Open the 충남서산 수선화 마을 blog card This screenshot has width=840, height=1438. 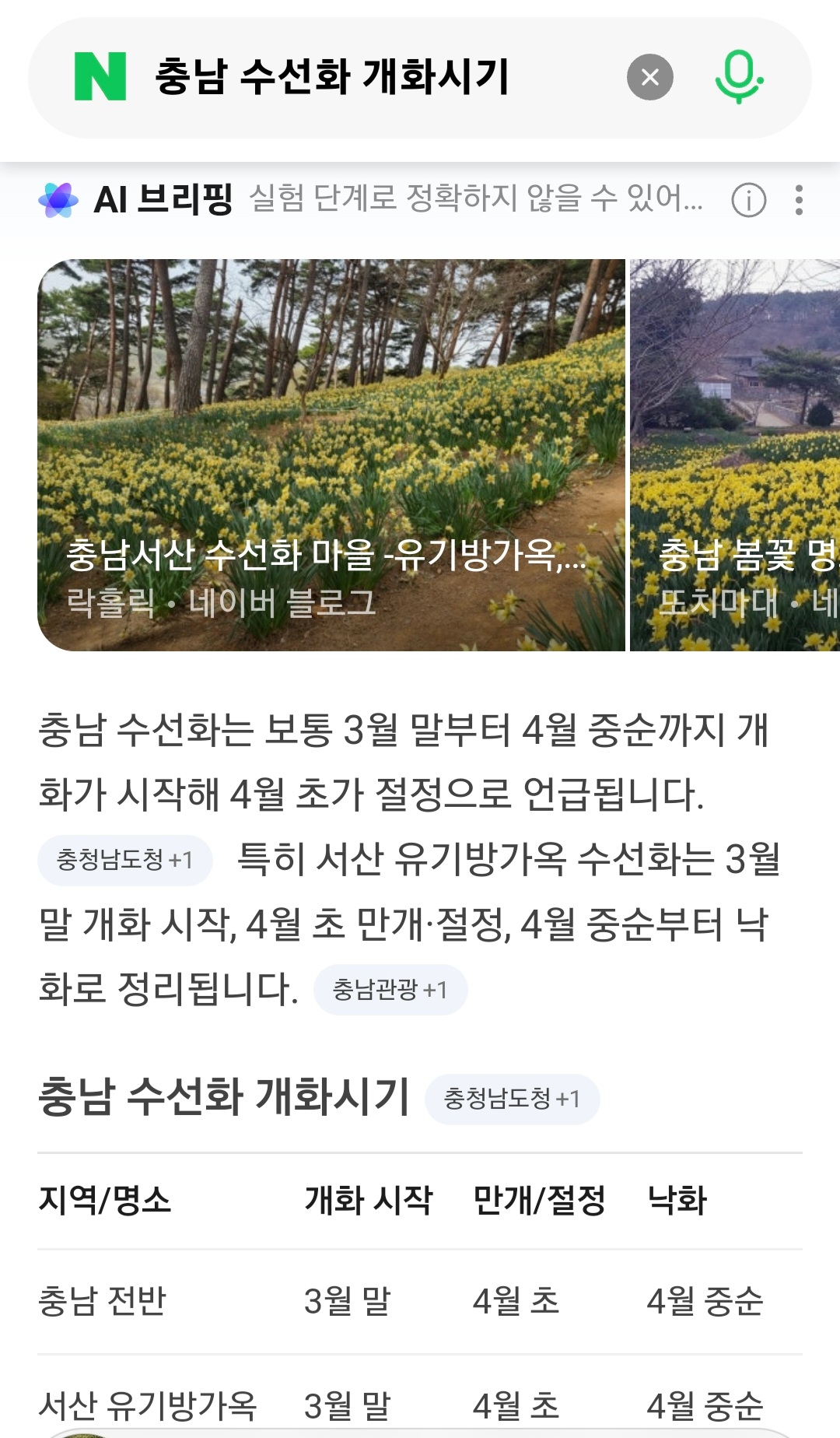pyautogui.click(x=331, y=455)
